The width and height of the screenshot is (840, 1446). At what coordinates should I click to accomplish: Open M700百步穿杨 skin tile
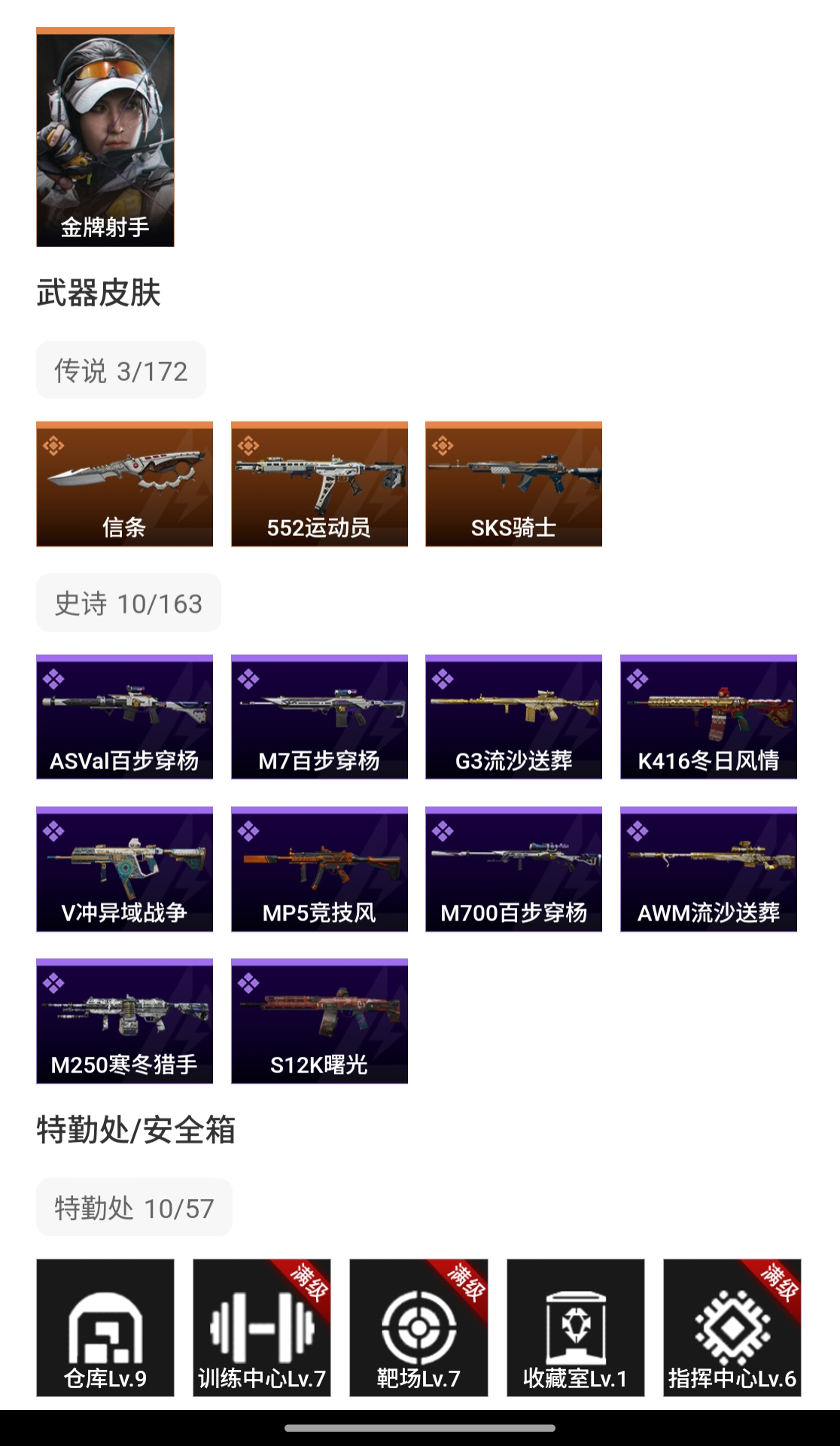click(x=513, y=869)
